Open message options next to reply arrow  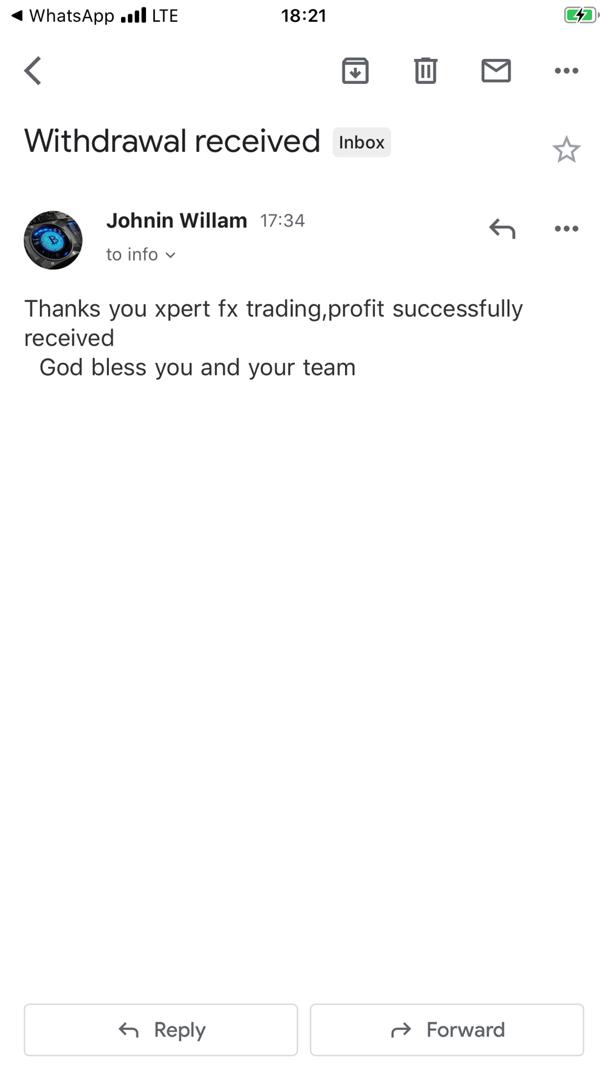click(566, 228)
